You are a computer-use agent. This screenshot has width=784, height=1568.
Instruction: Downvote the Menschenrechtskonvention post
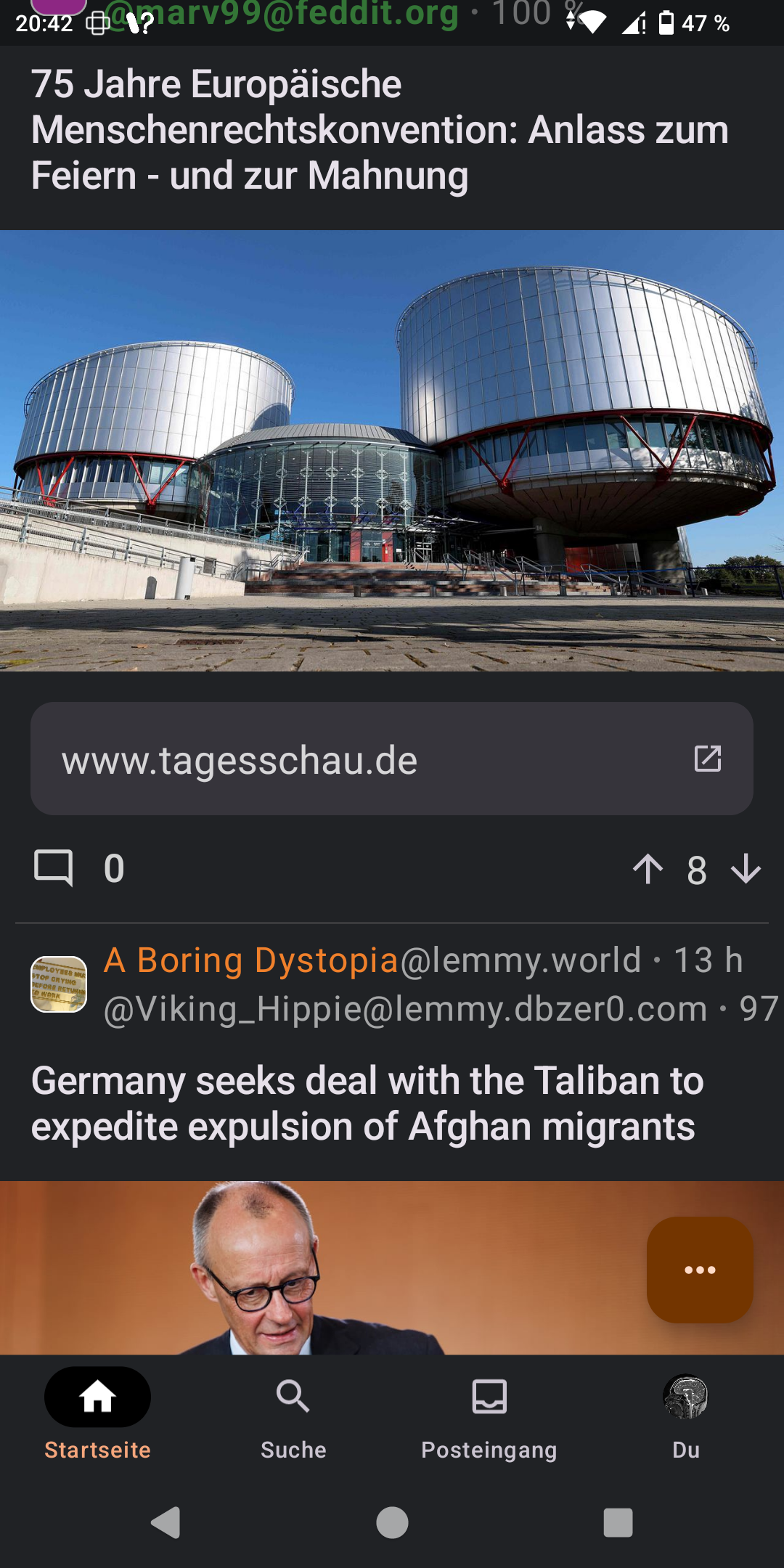pos(746,869)
